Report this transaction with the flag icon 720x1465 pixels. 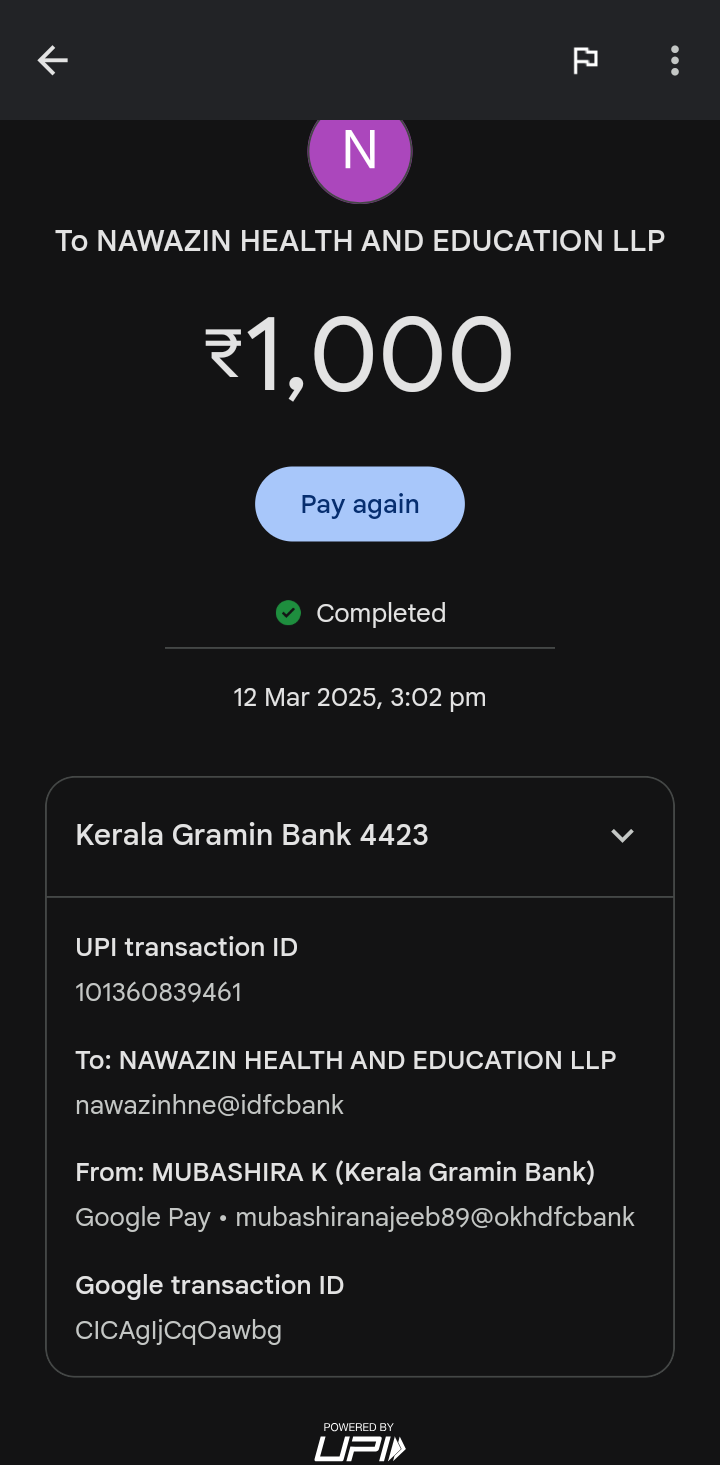tap(585, 61)
